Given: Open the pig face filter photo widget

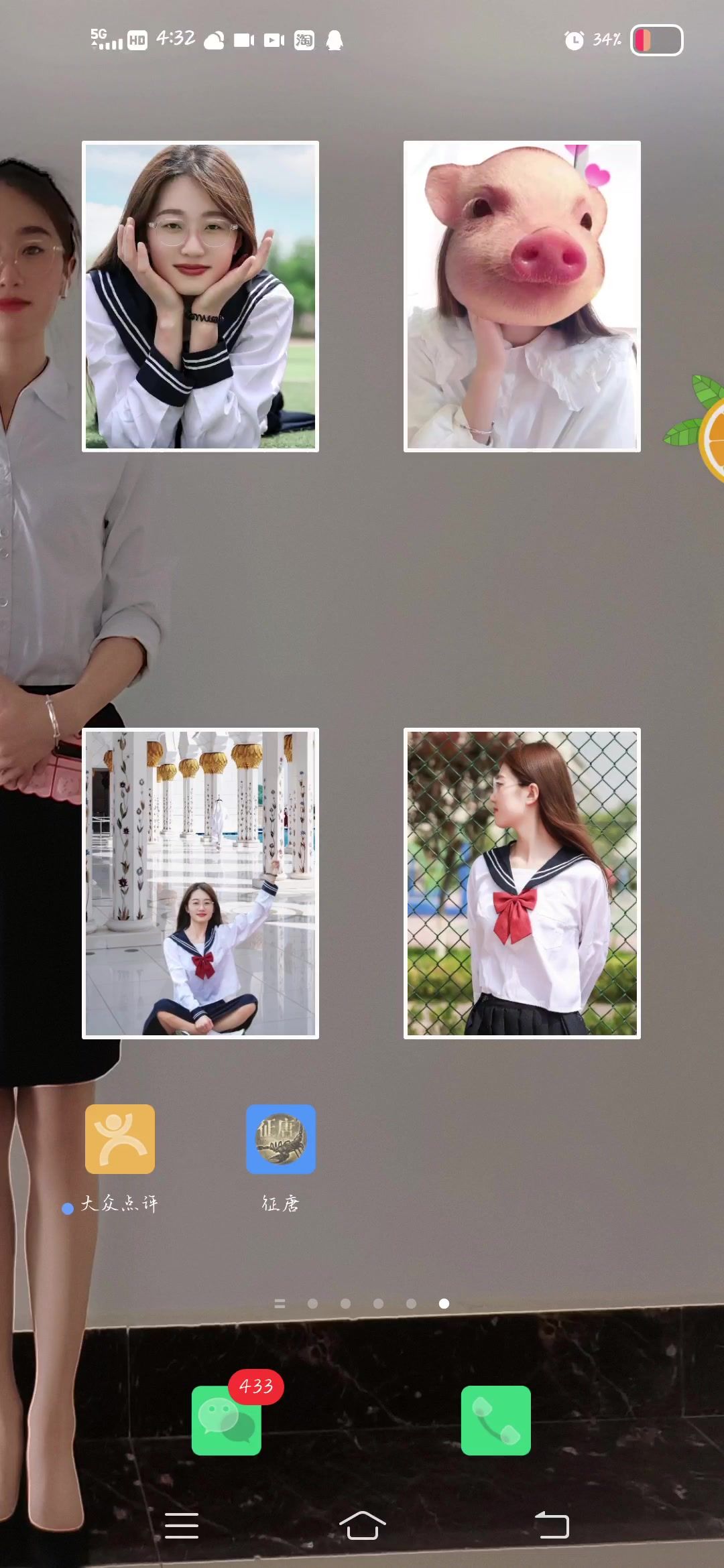Looking at the screenshot, I should tap(522, 296).
